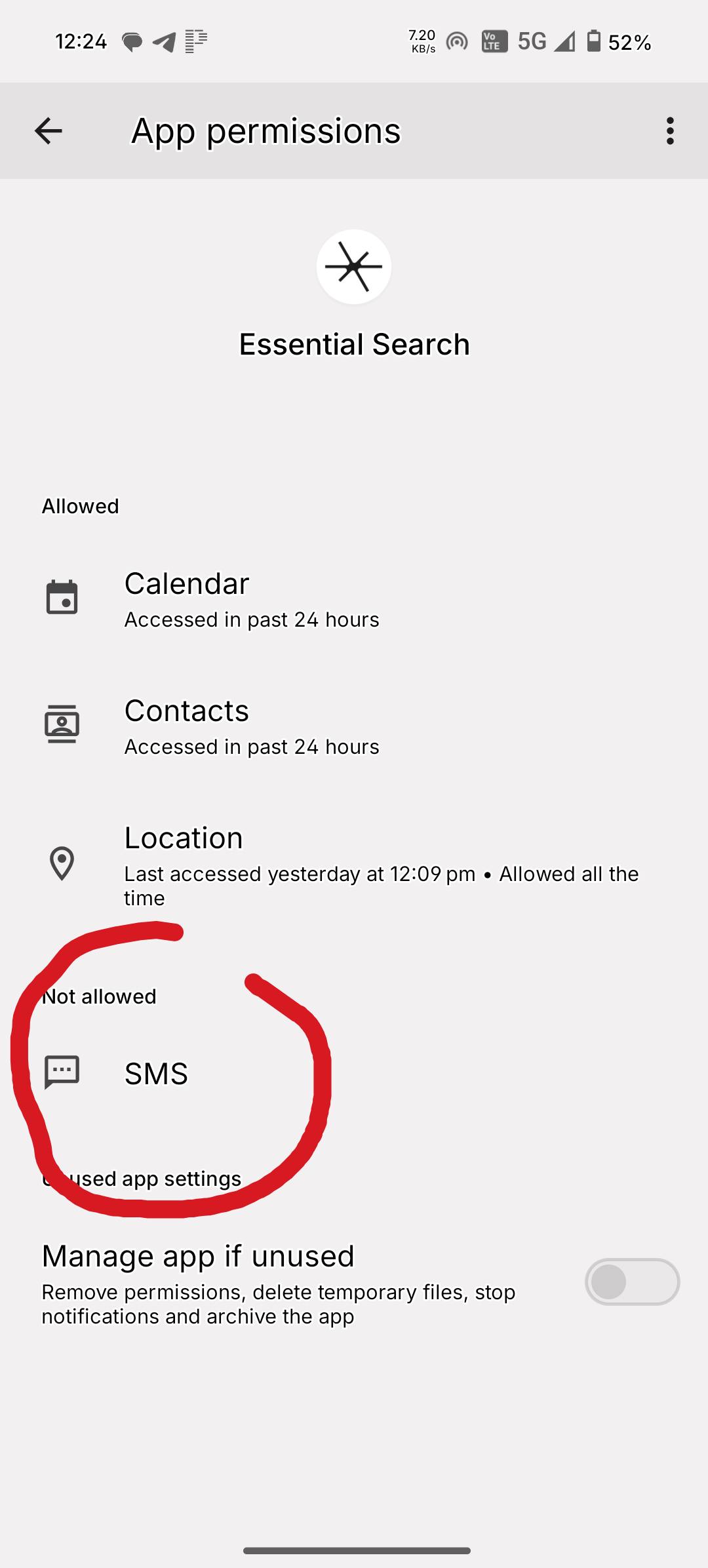
Task: Enable Manage app if unused
Action: [631, 1282]
